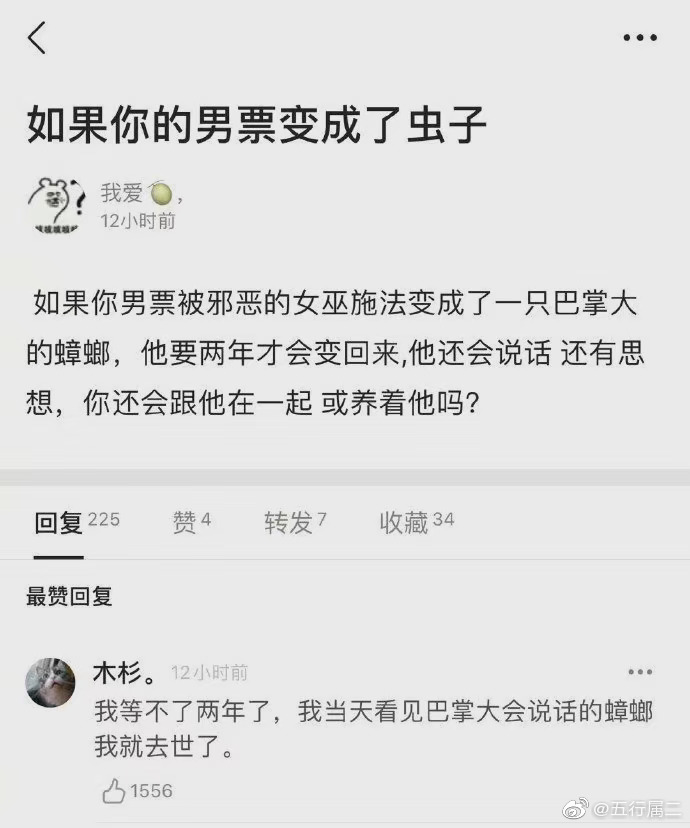
Task: Like 木杉。's reply with 1556 likes
Action: click(115, 791)
